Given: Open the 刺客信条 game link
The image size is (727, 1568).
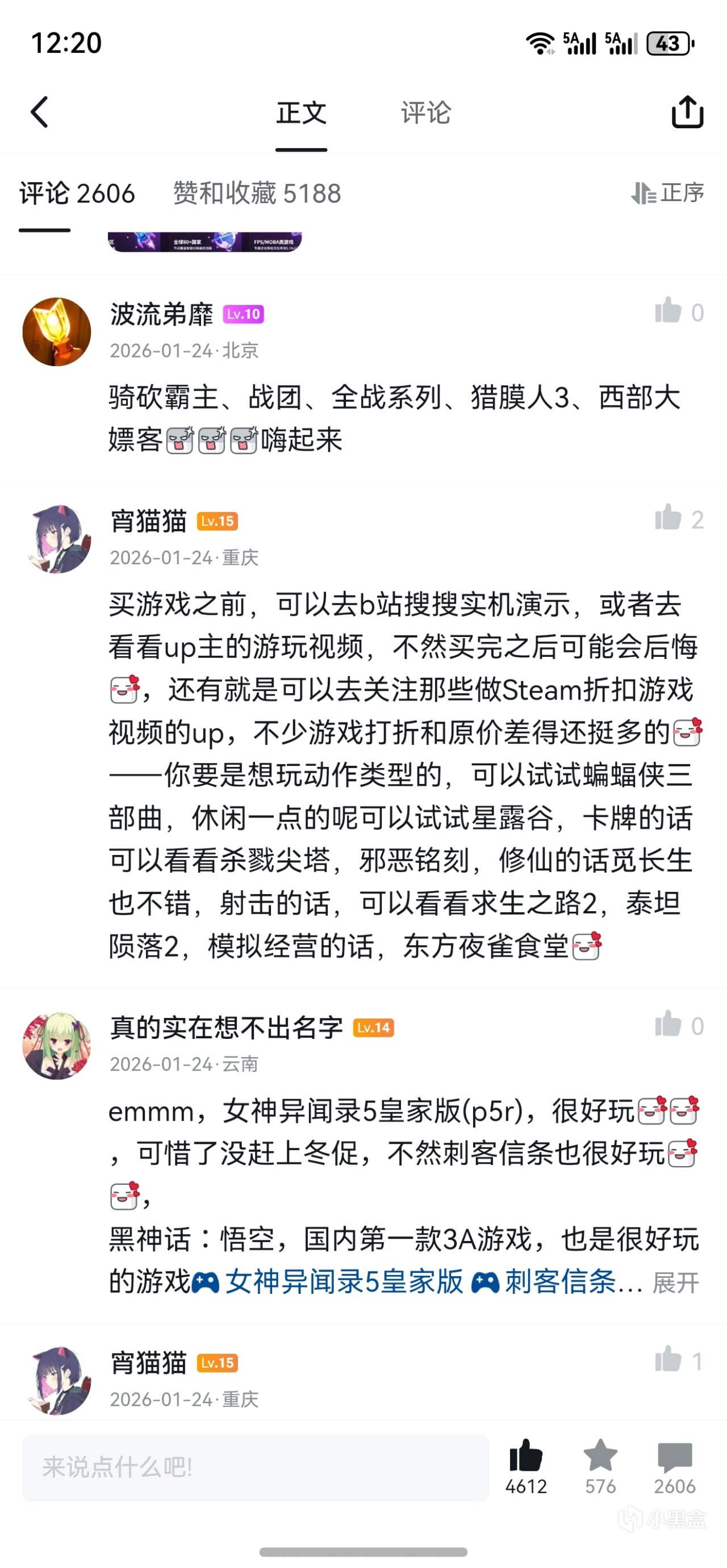Looking at the screenshot, I should pyautogui.click(x=559, y=1282).
